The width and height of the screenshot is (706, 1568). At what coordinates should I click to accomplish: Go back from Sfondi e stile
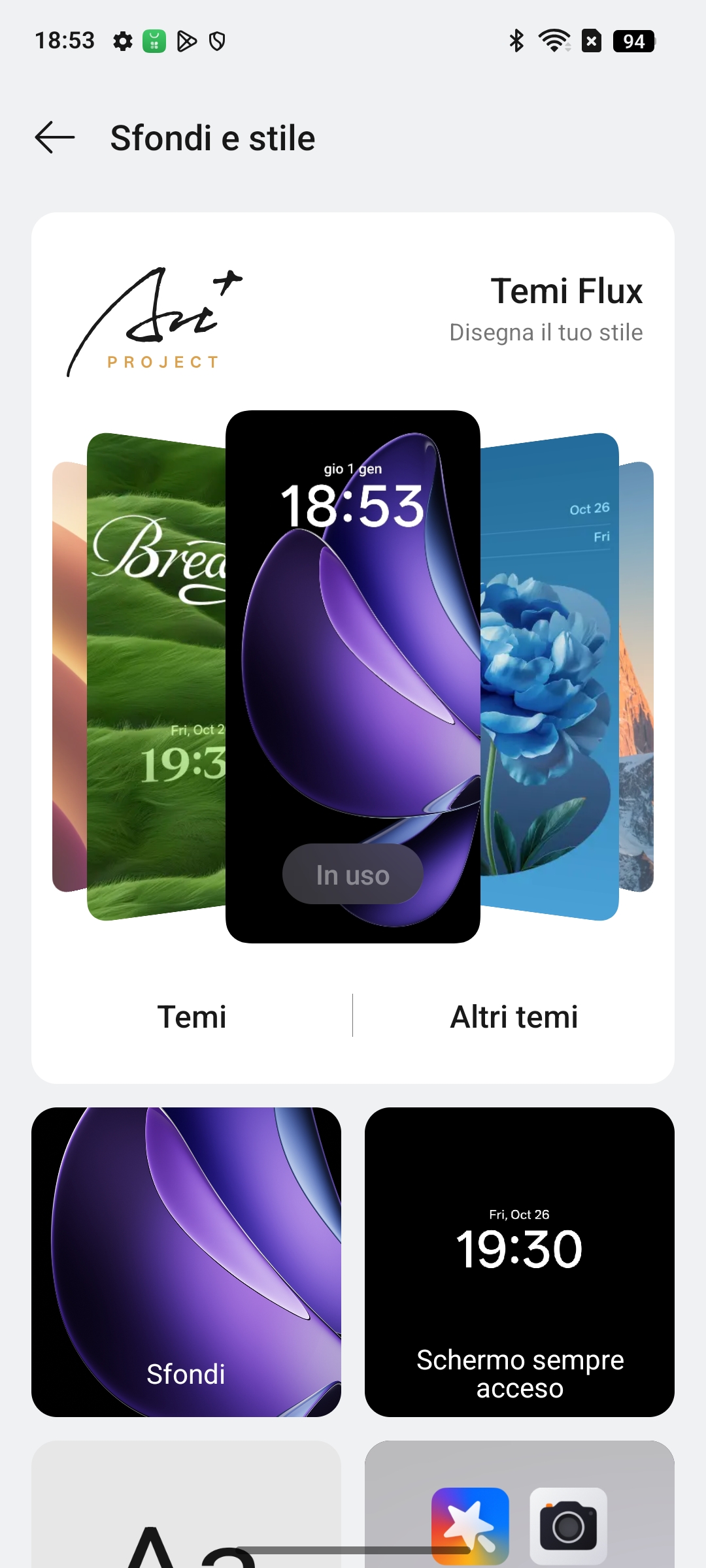tap(55, 138)
